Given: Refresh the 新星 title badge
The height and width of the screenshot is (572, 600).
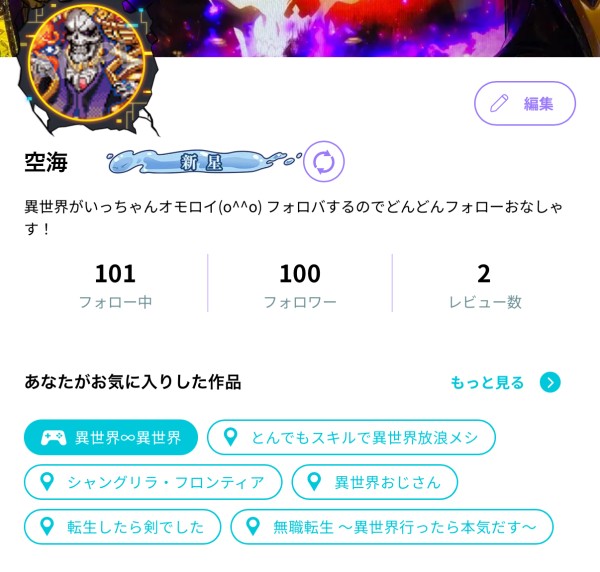Looking at the screenshot, I should pos(323,161).
